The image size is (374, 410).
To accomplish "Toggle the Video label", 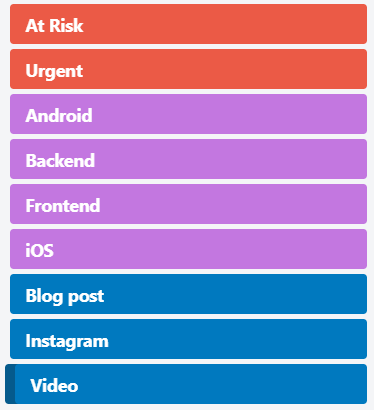I will coord(186,384).
